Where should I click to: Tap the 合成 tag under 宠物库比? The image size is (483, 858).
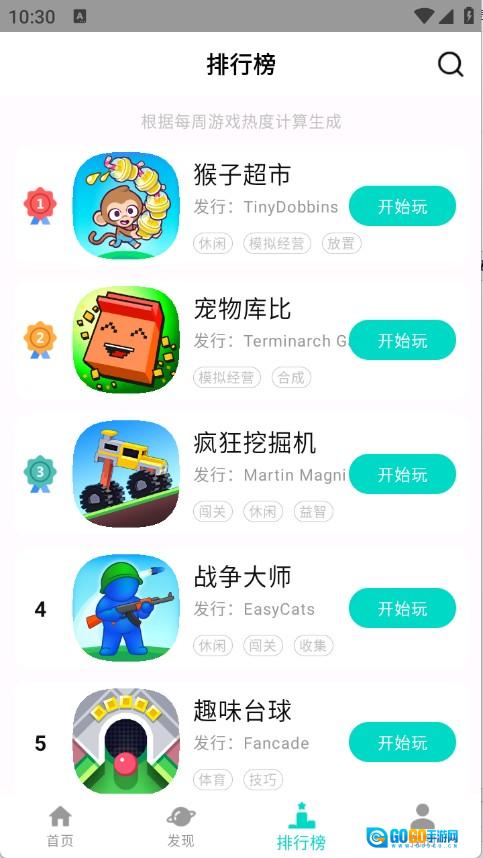[291, 378]
